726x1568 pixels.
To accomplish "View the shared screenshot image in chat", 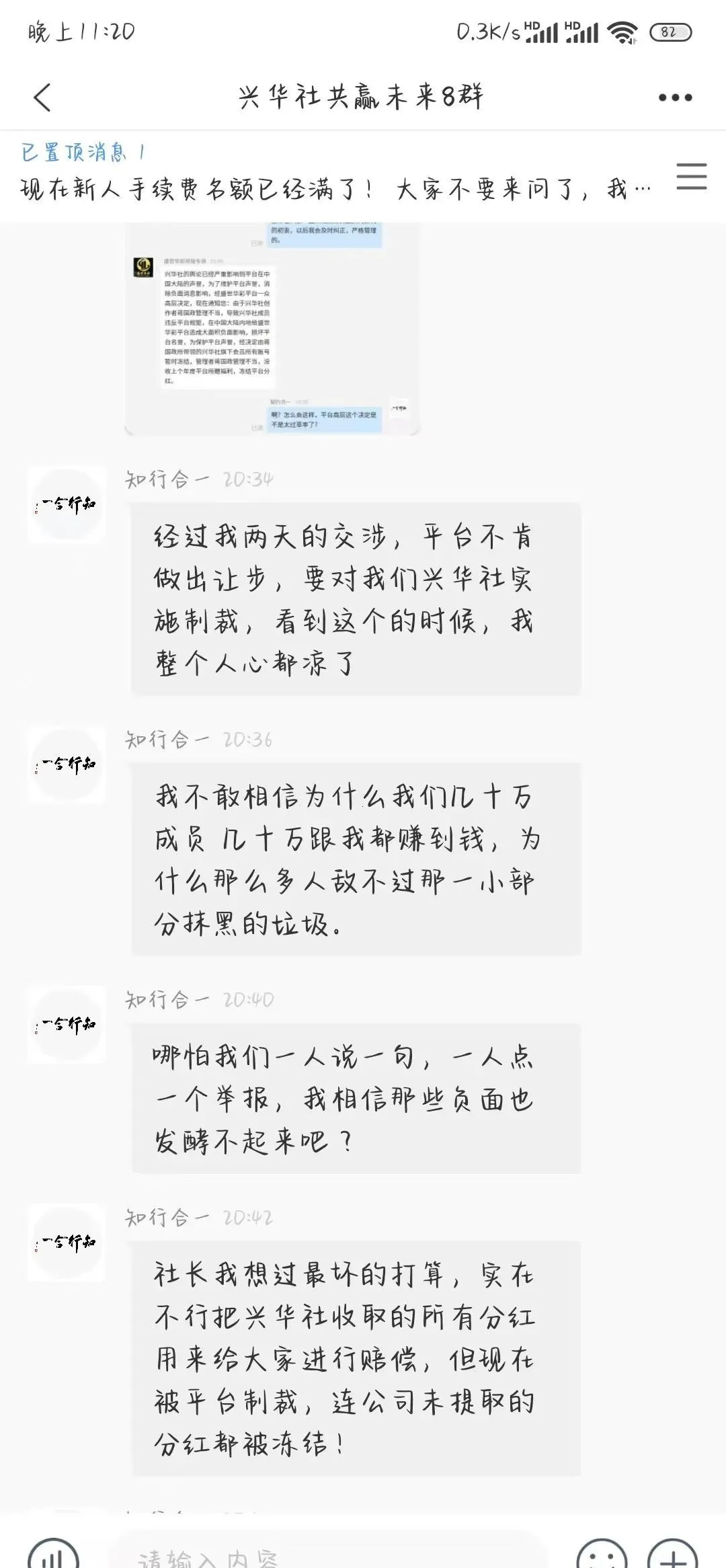I will coord(272,329).
